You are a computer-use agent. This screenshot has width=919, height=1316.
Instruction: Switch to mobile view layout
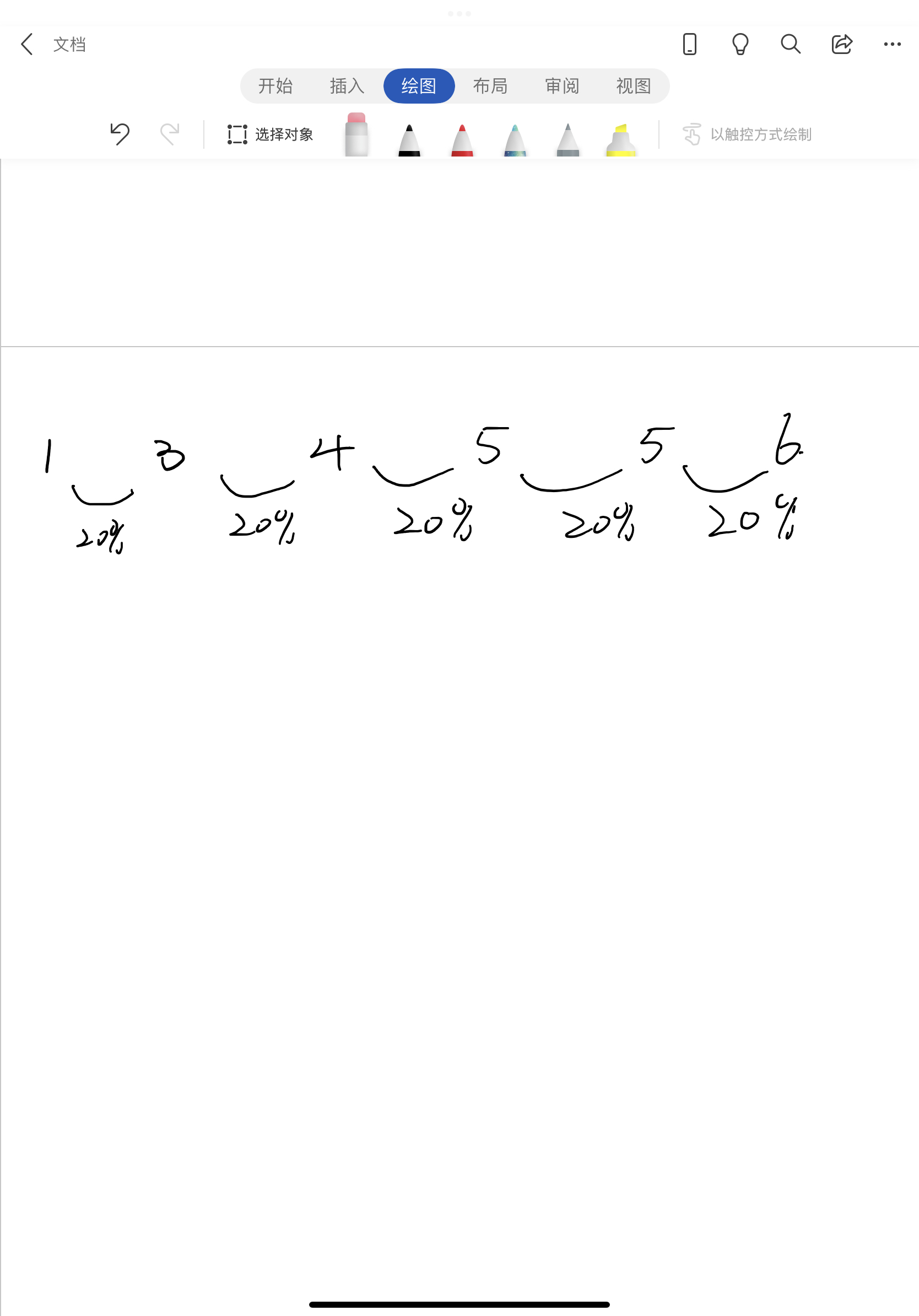coord(689,44)
